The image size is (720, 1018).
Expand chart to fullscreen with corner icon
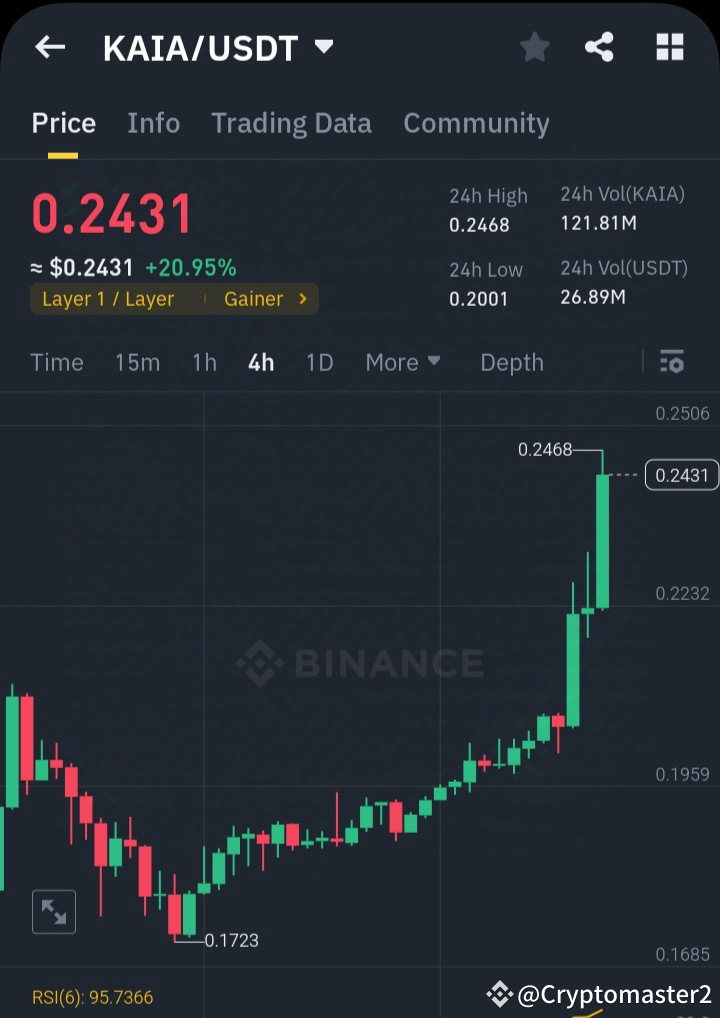54,911
